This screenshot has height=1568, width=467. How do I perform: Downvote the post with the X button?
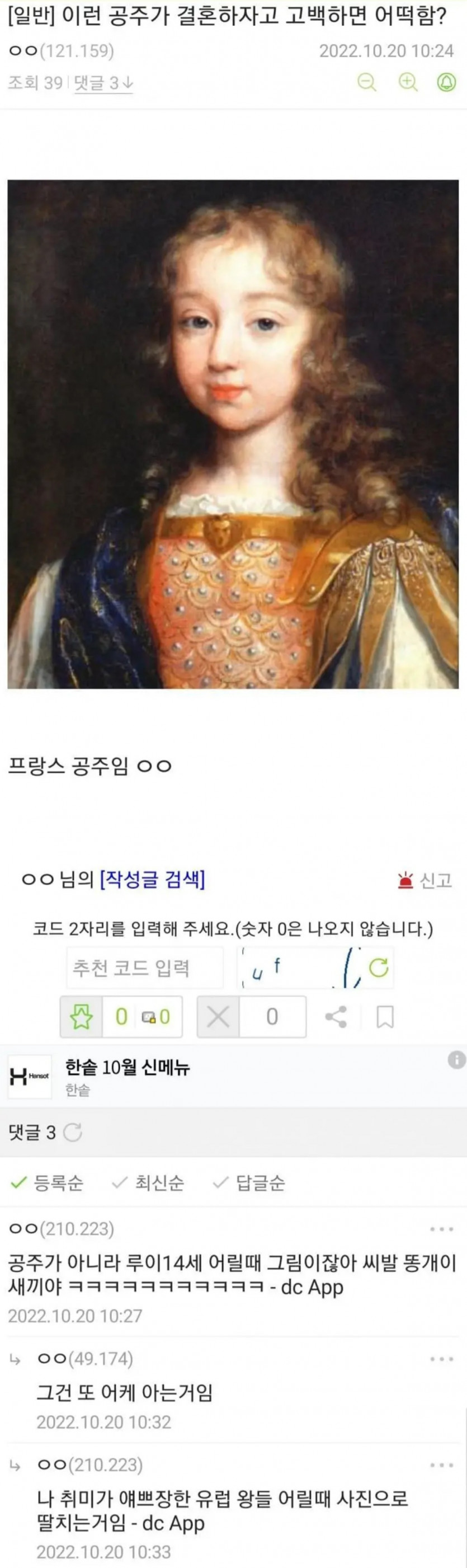tap(218, 1017)
